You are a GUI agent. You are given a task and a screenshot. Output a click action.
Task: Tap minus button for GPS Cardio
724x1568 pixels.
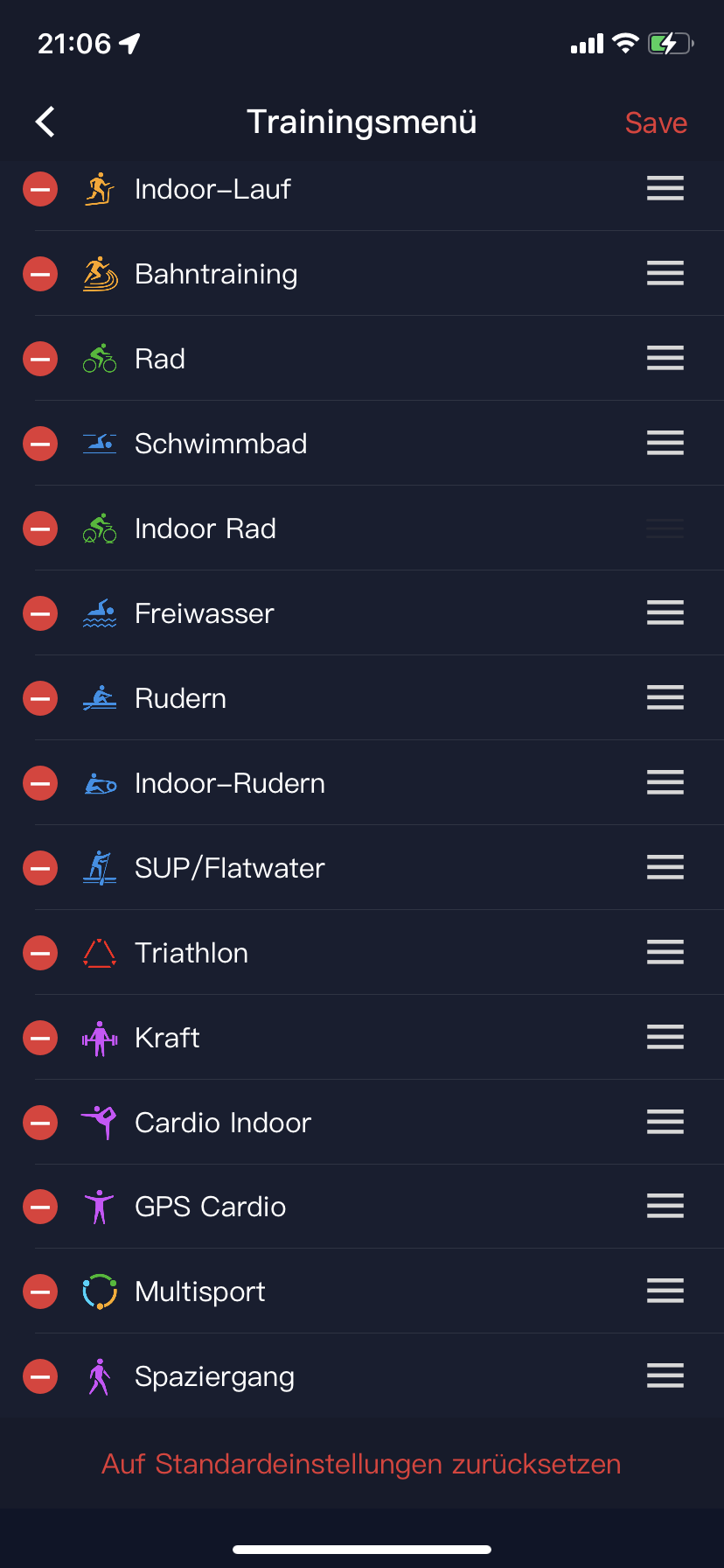[x=40, y=1207]
